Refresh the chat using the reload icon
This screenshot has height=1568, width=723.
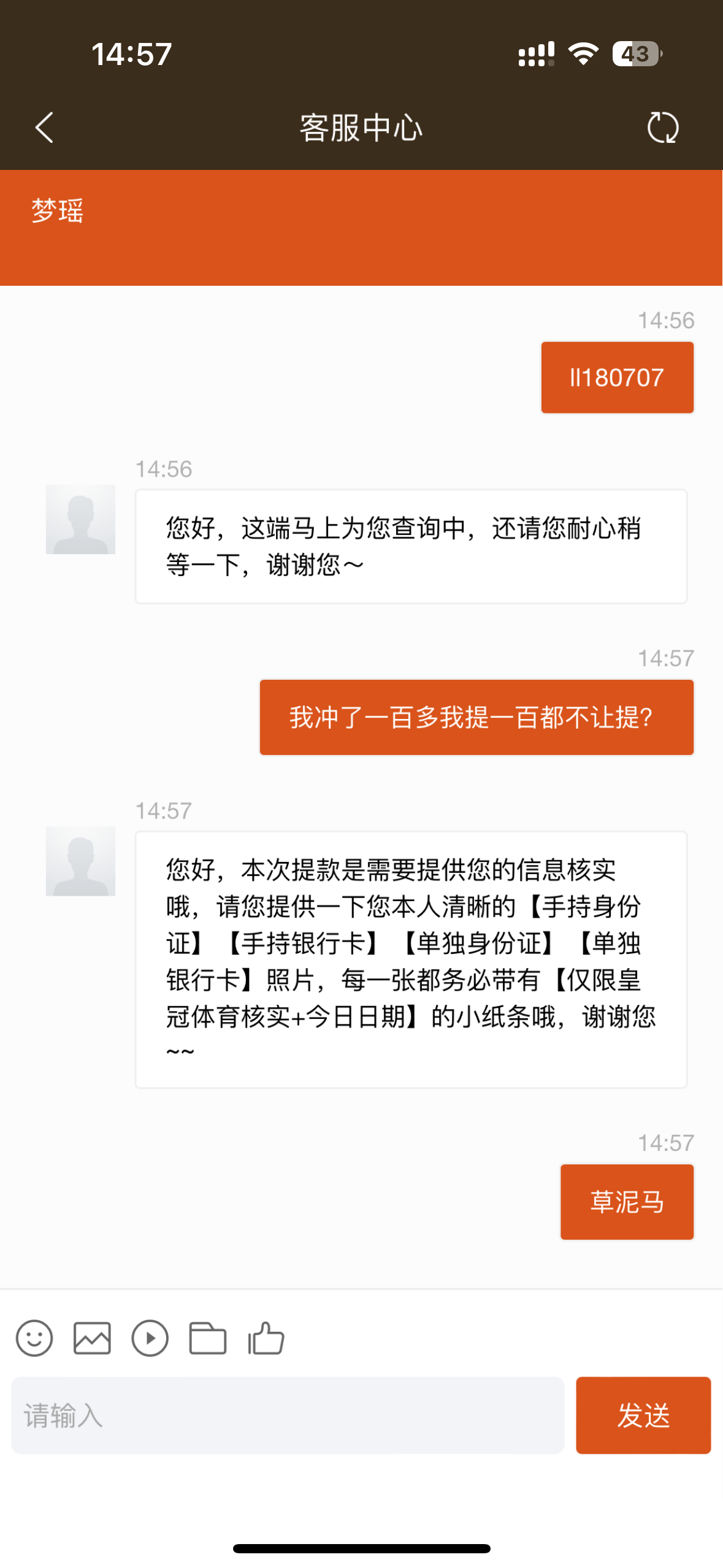coord(663,128)
